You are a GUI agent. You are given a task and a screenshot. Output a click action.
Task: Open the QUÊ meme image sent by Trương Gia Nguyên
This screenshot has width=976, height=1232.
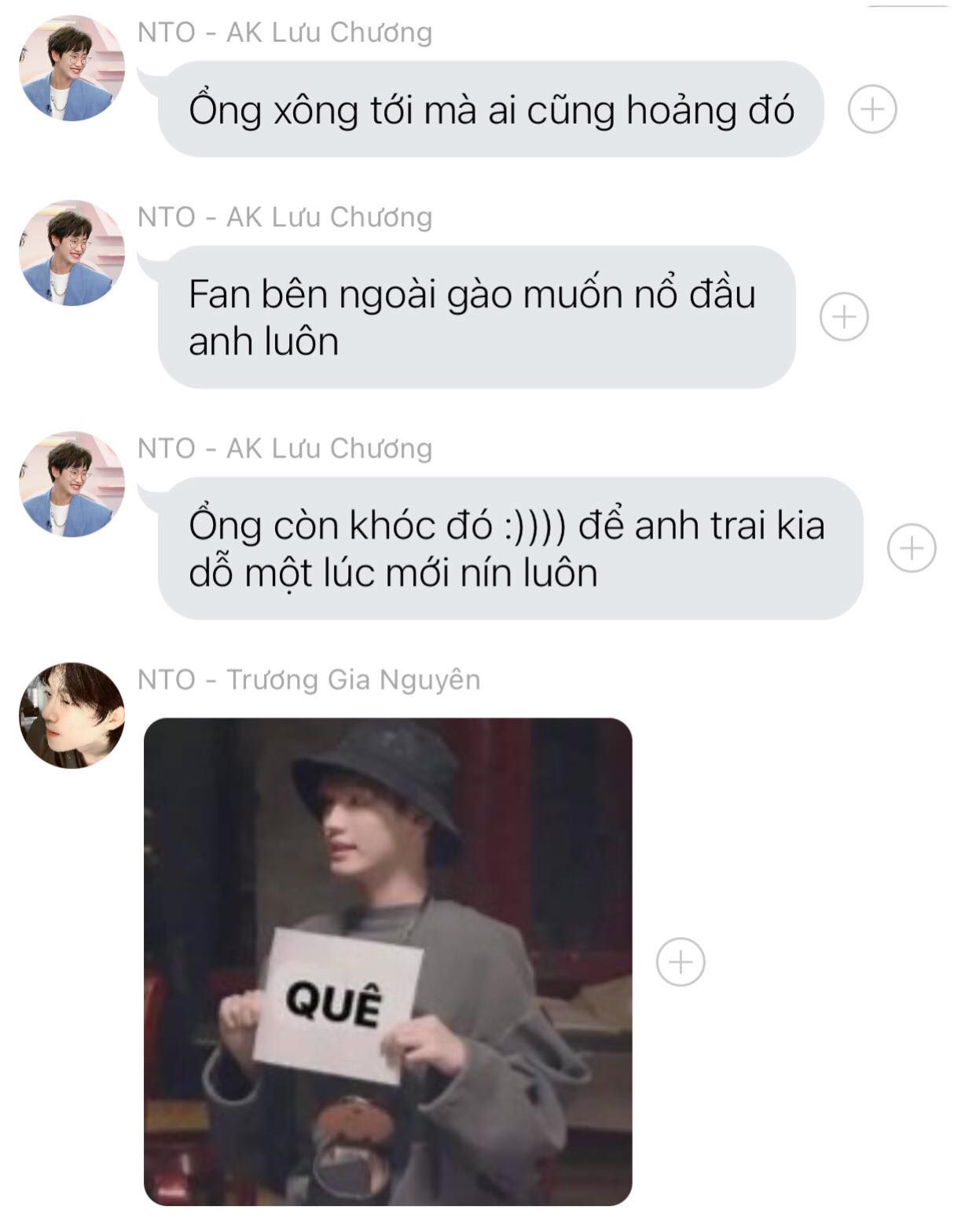(x=387, y=961)
